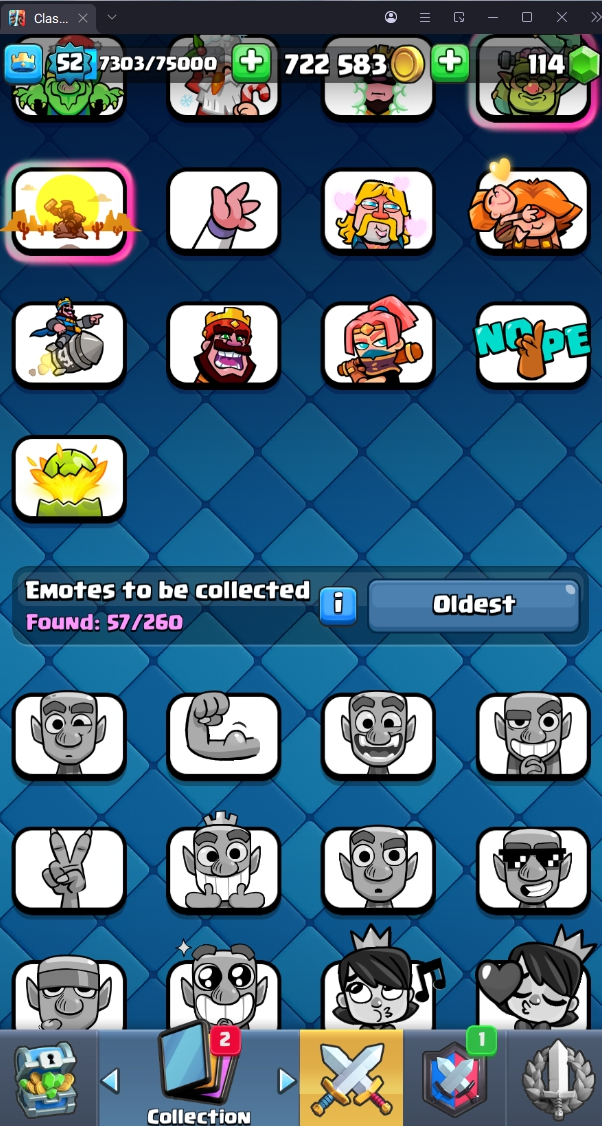This screenshot has height=1126, width=602.
Task: Open the emotes info button
Action: [338, 604]
